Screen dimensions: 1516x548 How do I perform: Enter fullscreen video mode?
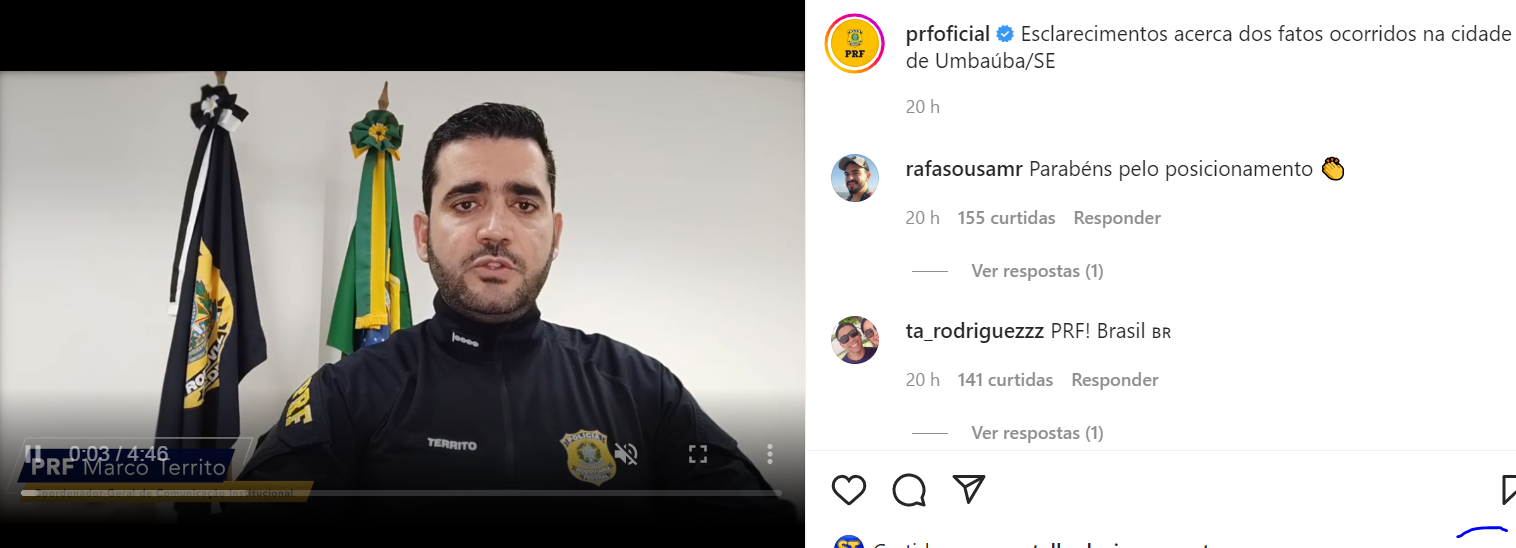coord(698,454)
